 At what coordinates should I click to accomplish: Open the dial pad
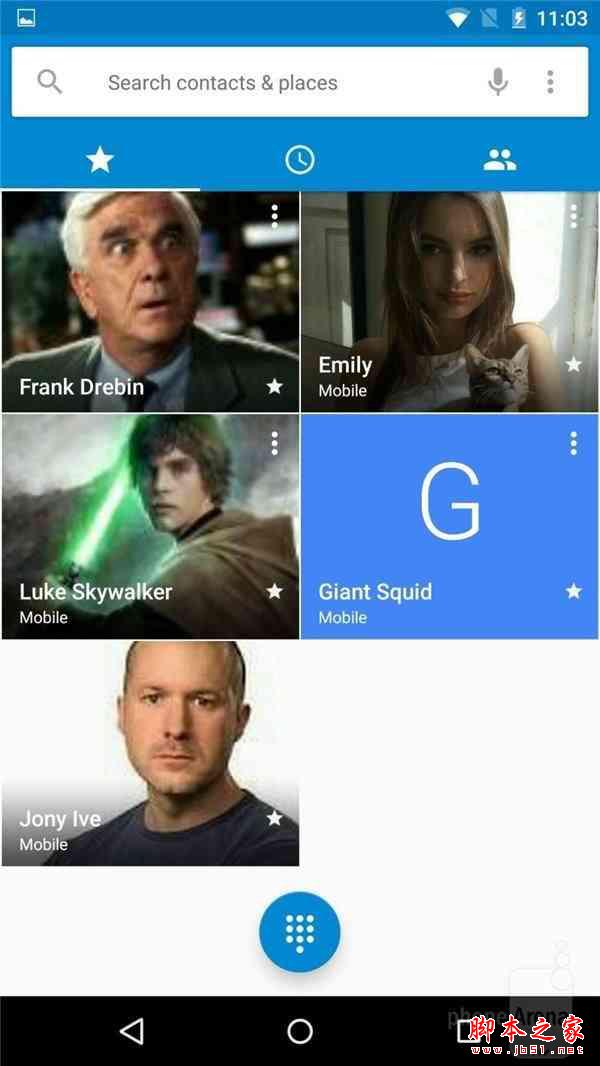click(300, 932)
